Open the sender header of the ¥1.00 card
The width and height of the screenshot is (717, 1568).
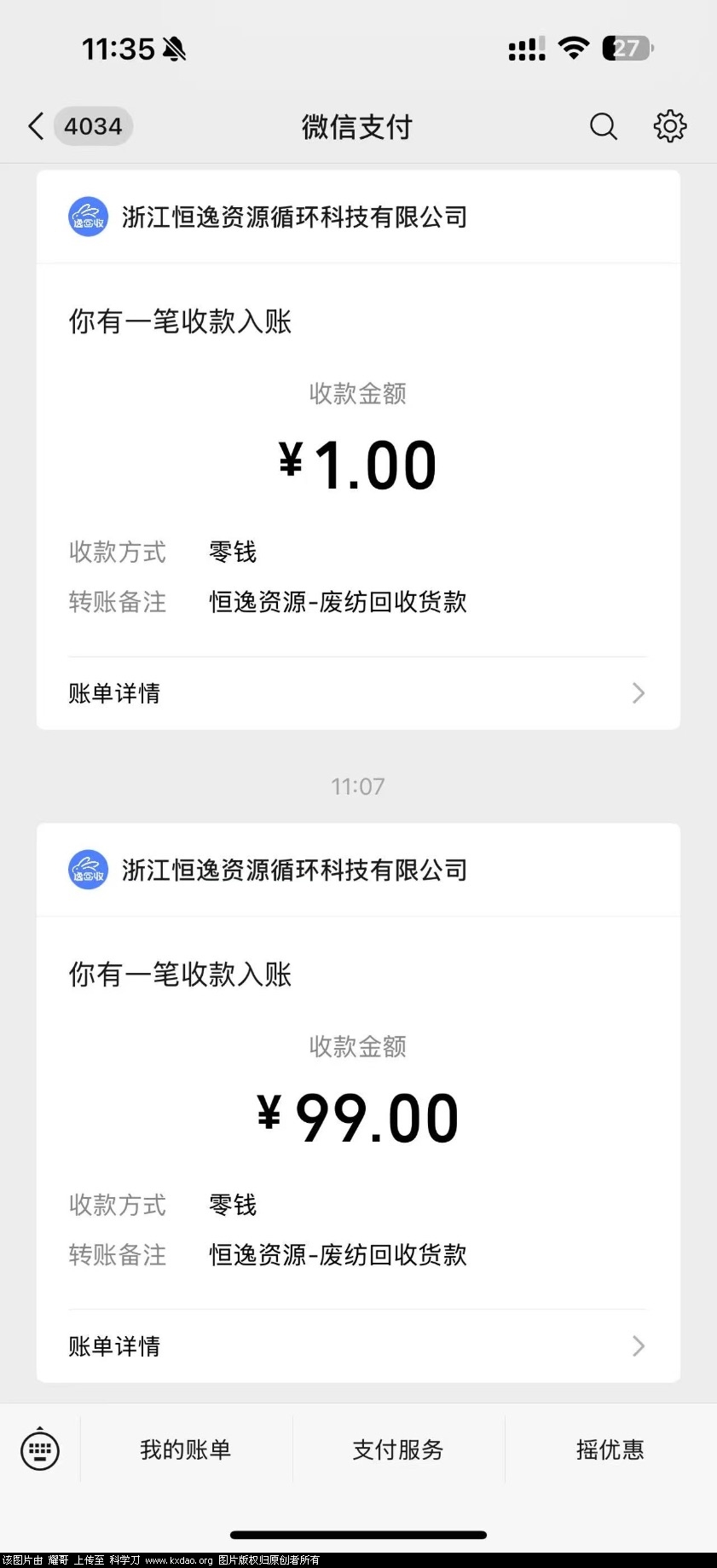pos(294,217)
